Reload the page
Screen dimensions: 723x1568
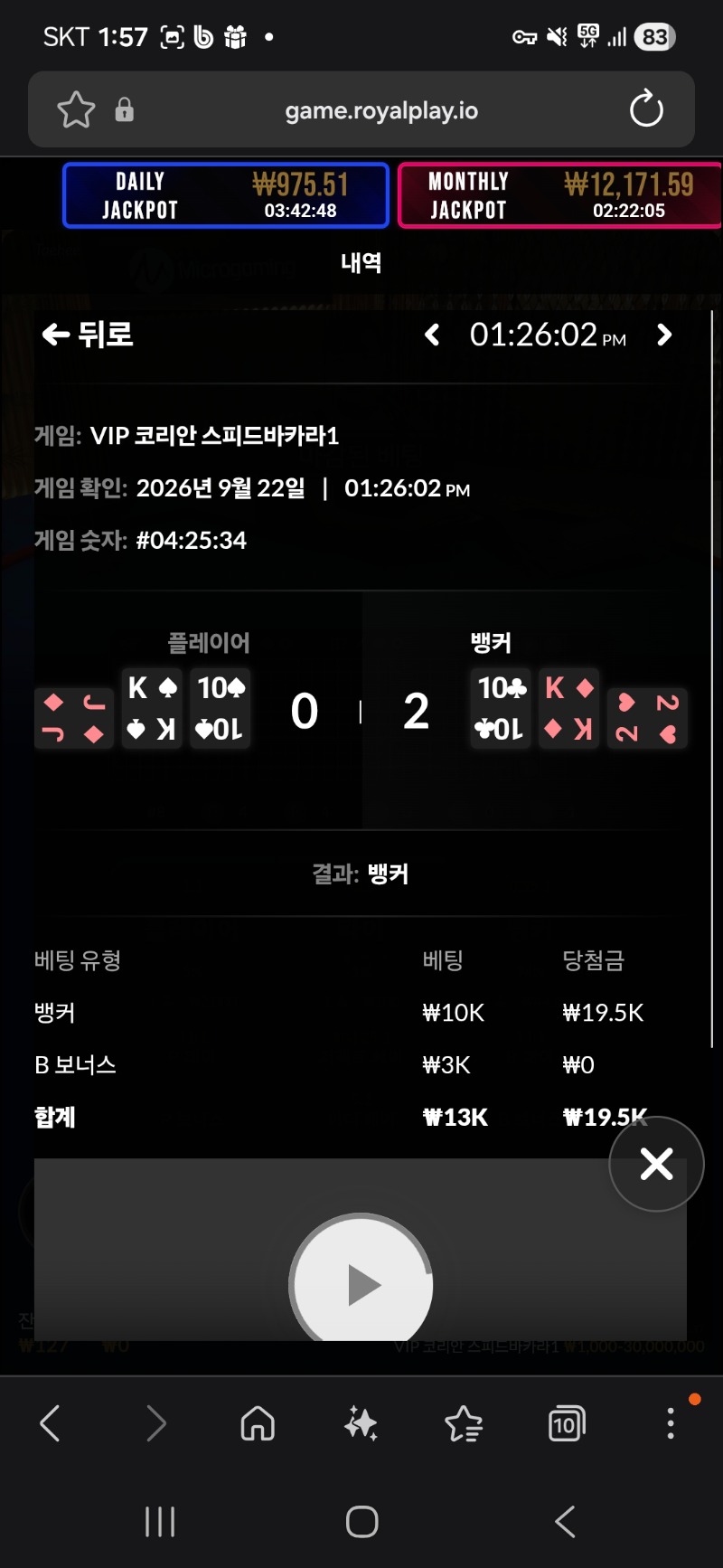pos(646,109)
